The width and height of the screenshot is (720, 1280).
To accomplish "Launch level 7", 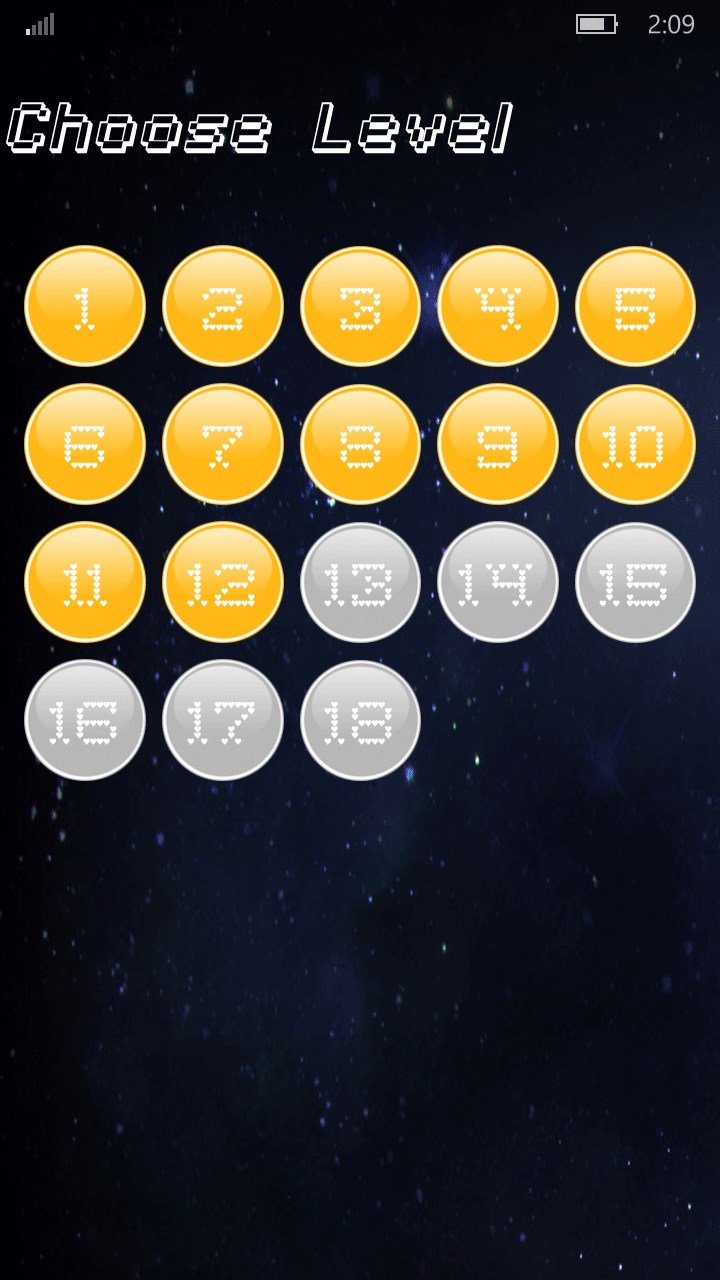I will [223, 444].
